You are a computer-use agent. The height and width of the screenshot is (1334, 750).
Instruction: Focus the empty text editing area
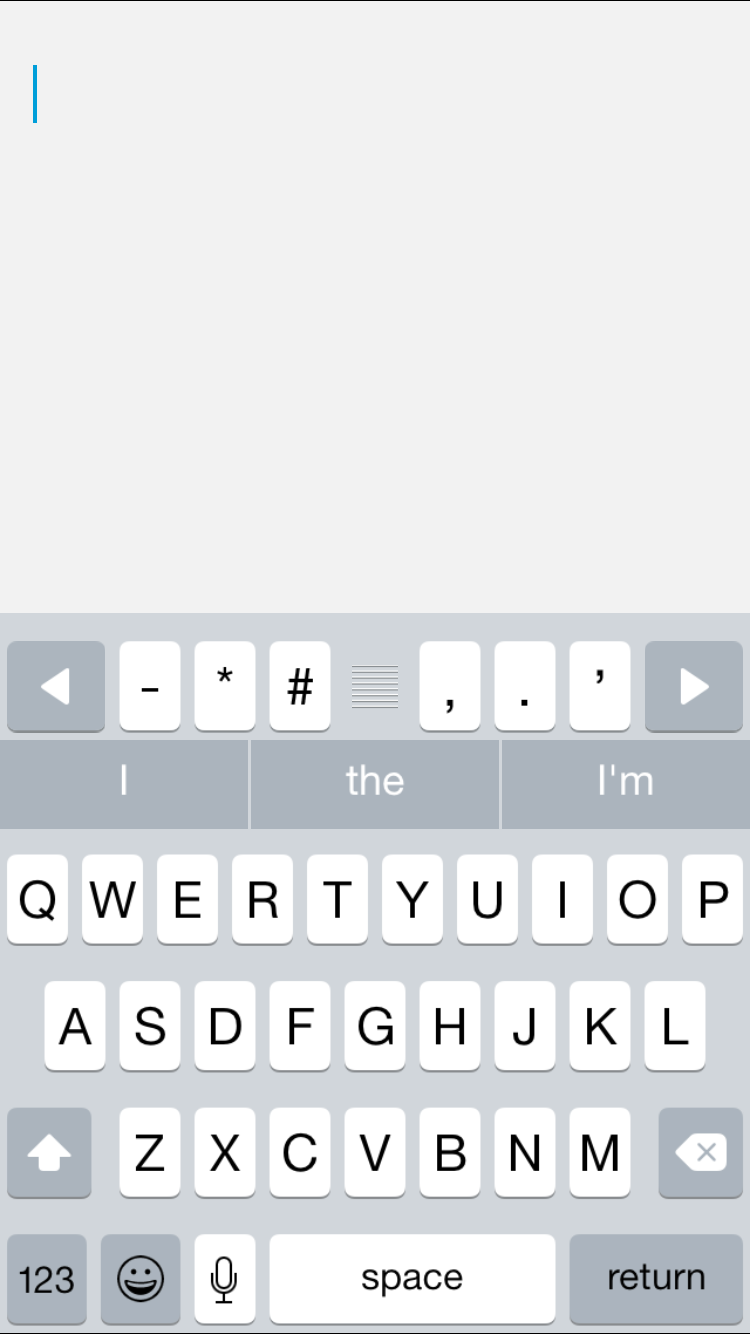pyautogui.click(x=375, y=306)
